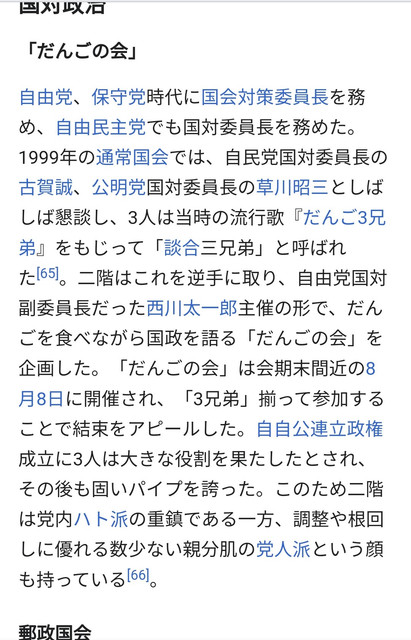Open the 保守党 link
411x640 pixels.
point(119,97)
